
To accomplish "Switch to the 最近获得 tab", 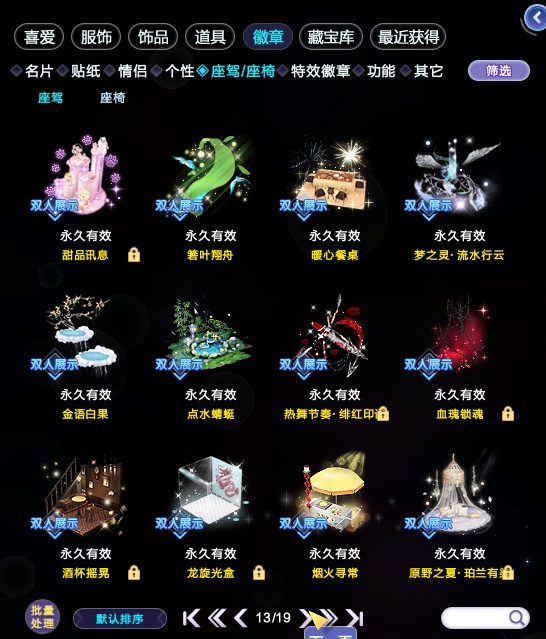I will [408, 37].
